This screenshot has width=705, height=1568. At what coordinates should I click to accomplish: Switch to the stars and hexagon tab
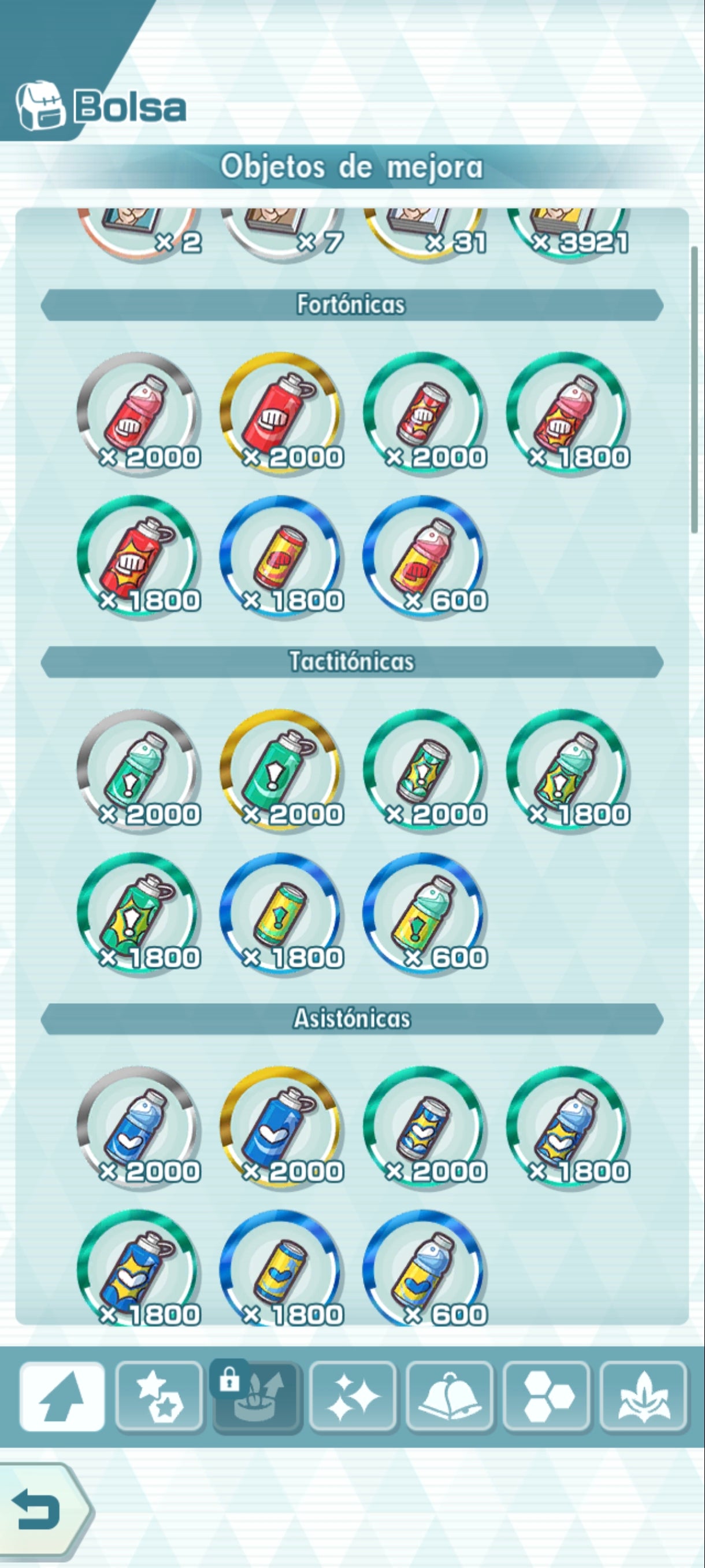pyautogui.click(x=159, y=1396)
